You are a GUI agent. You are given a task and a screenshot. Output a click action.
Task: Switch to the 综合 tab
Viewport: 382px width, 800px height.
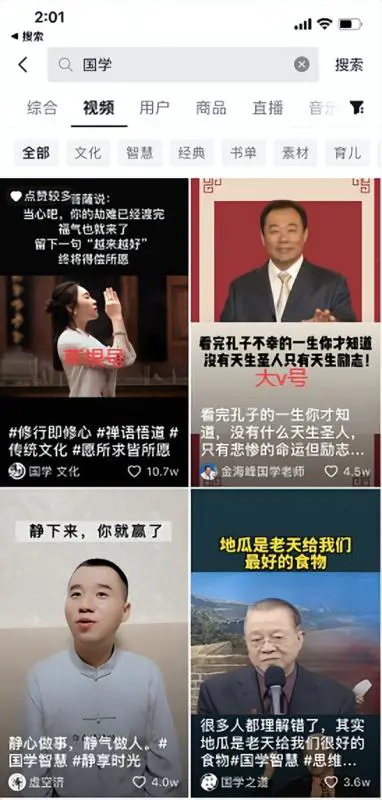point(42,108)
